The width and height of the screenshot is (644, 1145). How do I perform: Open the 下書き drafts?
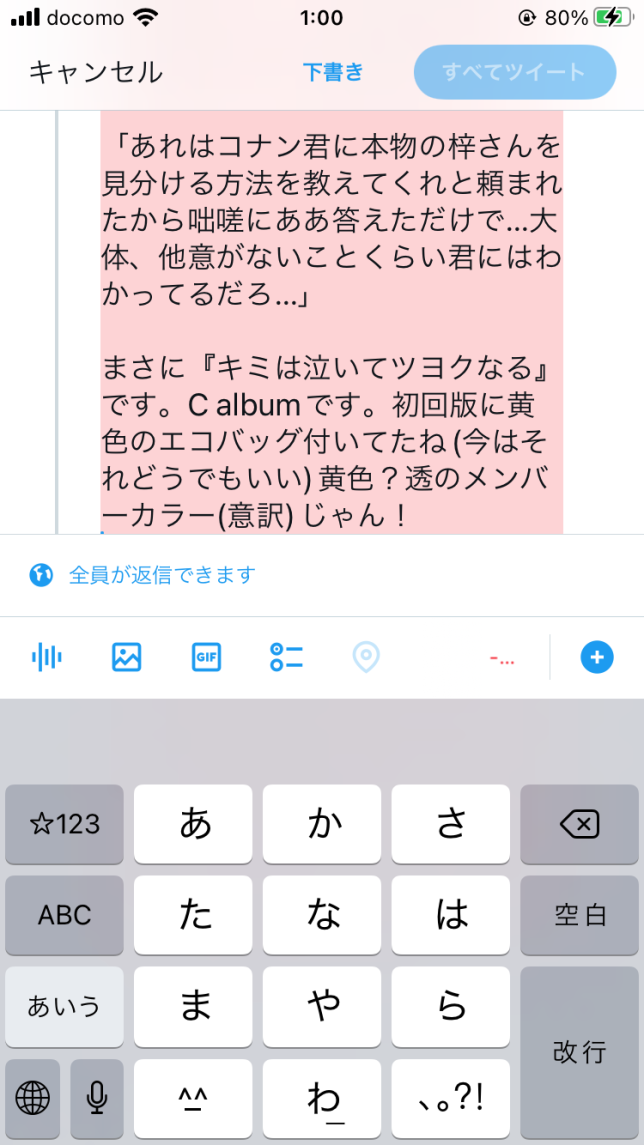coord(334,72)
